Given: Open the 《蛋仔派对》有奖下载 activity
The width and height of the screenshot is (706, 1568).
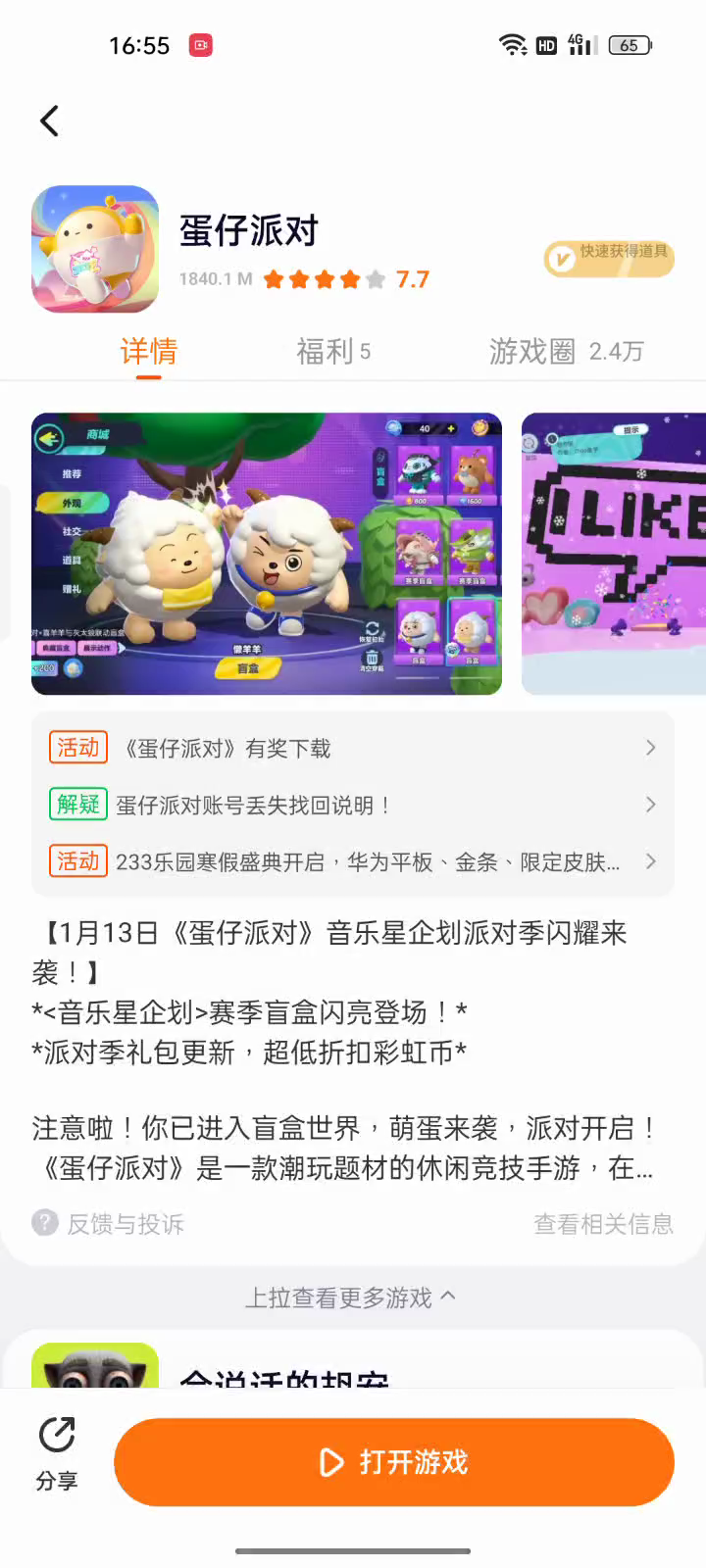Looking at the screenshot, I should 353,748.
